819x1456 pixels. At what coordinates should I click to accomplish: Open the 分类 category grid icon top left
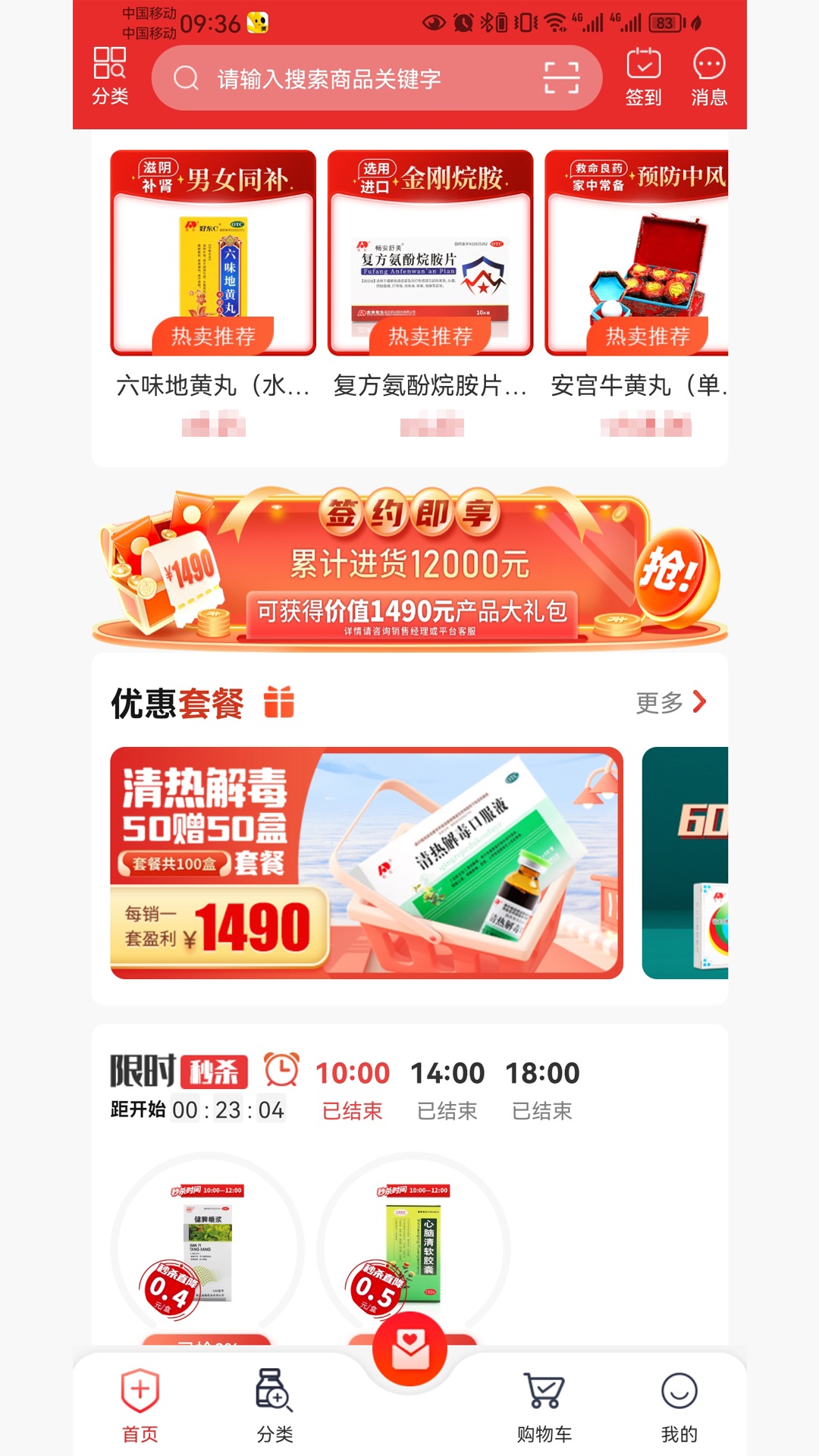point(111,76)
